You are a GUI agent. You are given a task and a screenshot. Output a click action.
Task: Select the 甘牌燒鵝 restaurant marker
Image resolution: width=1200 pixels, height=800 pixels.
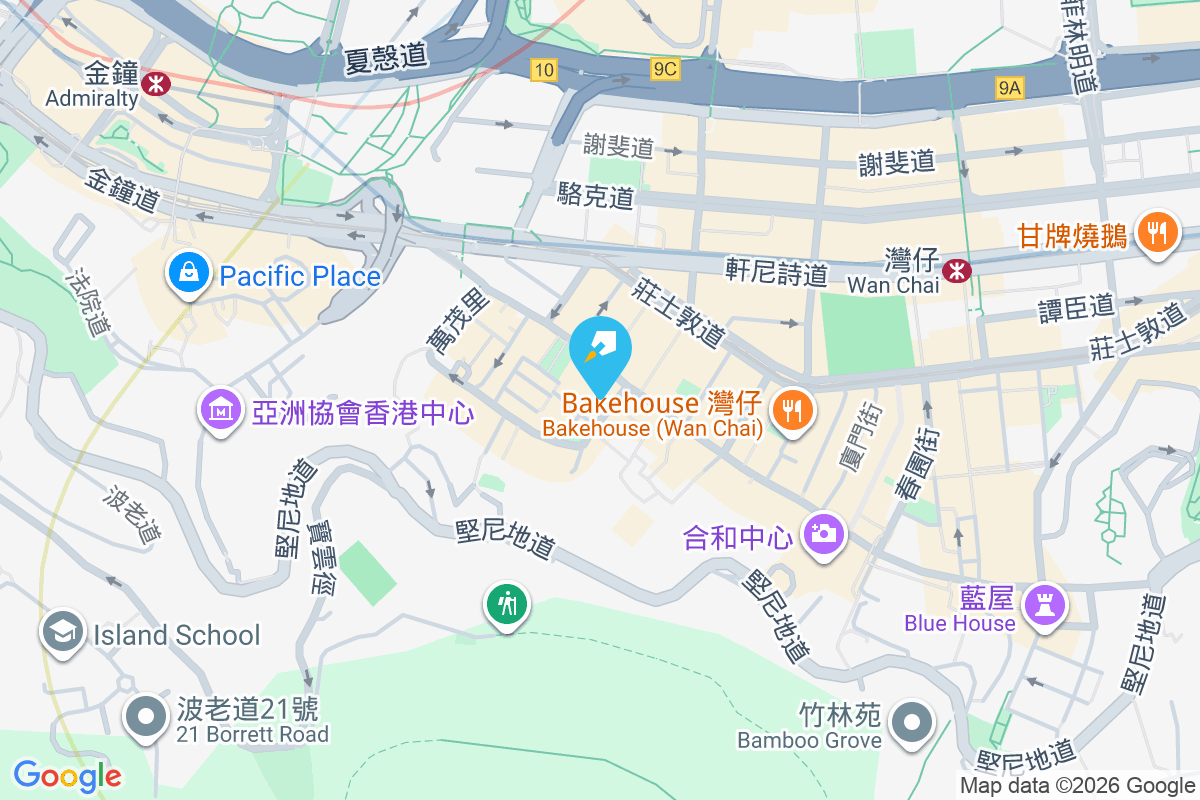[x=1157, y=233]
